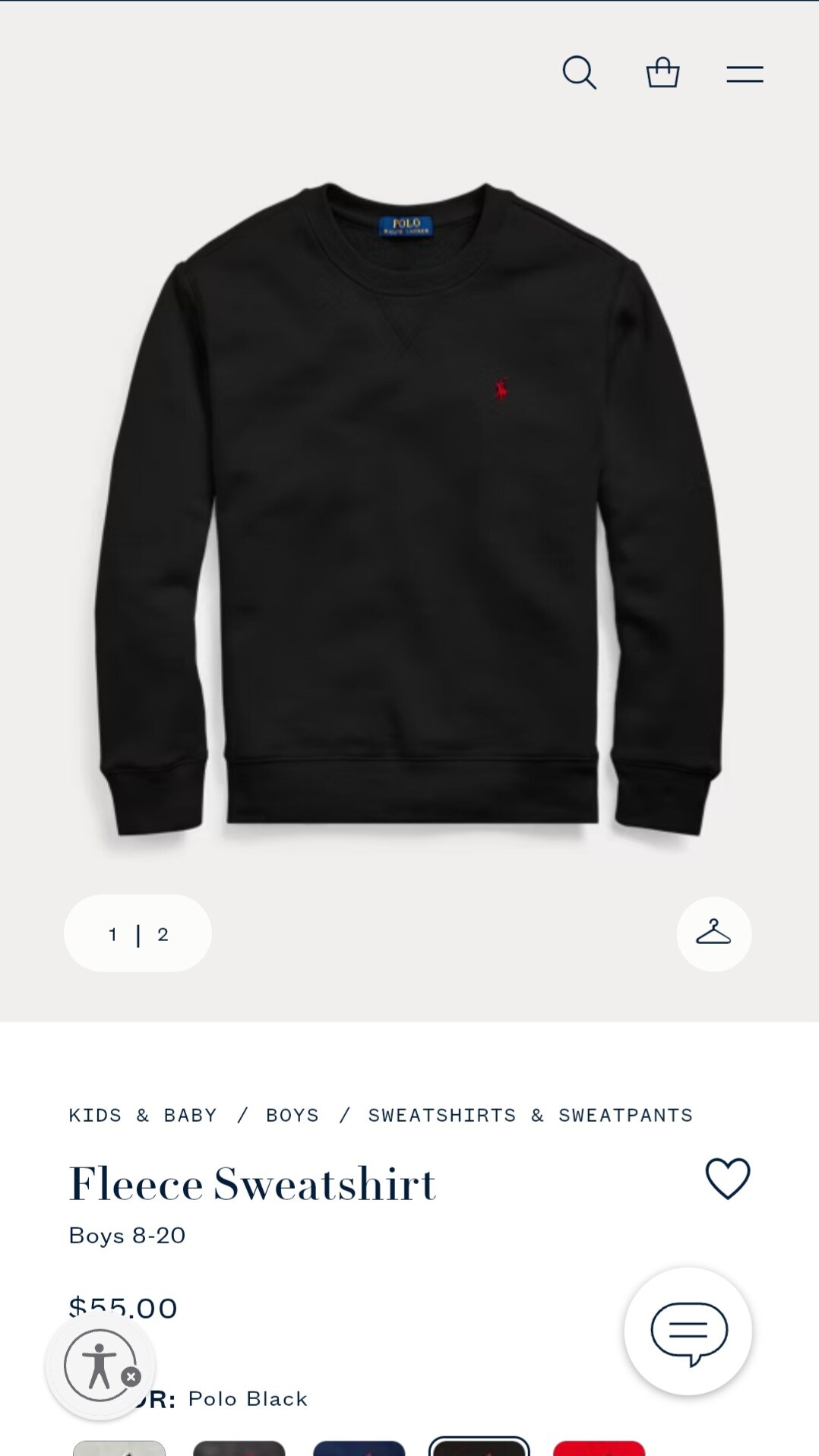
Task: Open the Boys breadcrumb link
Action: click(292, 1115)
